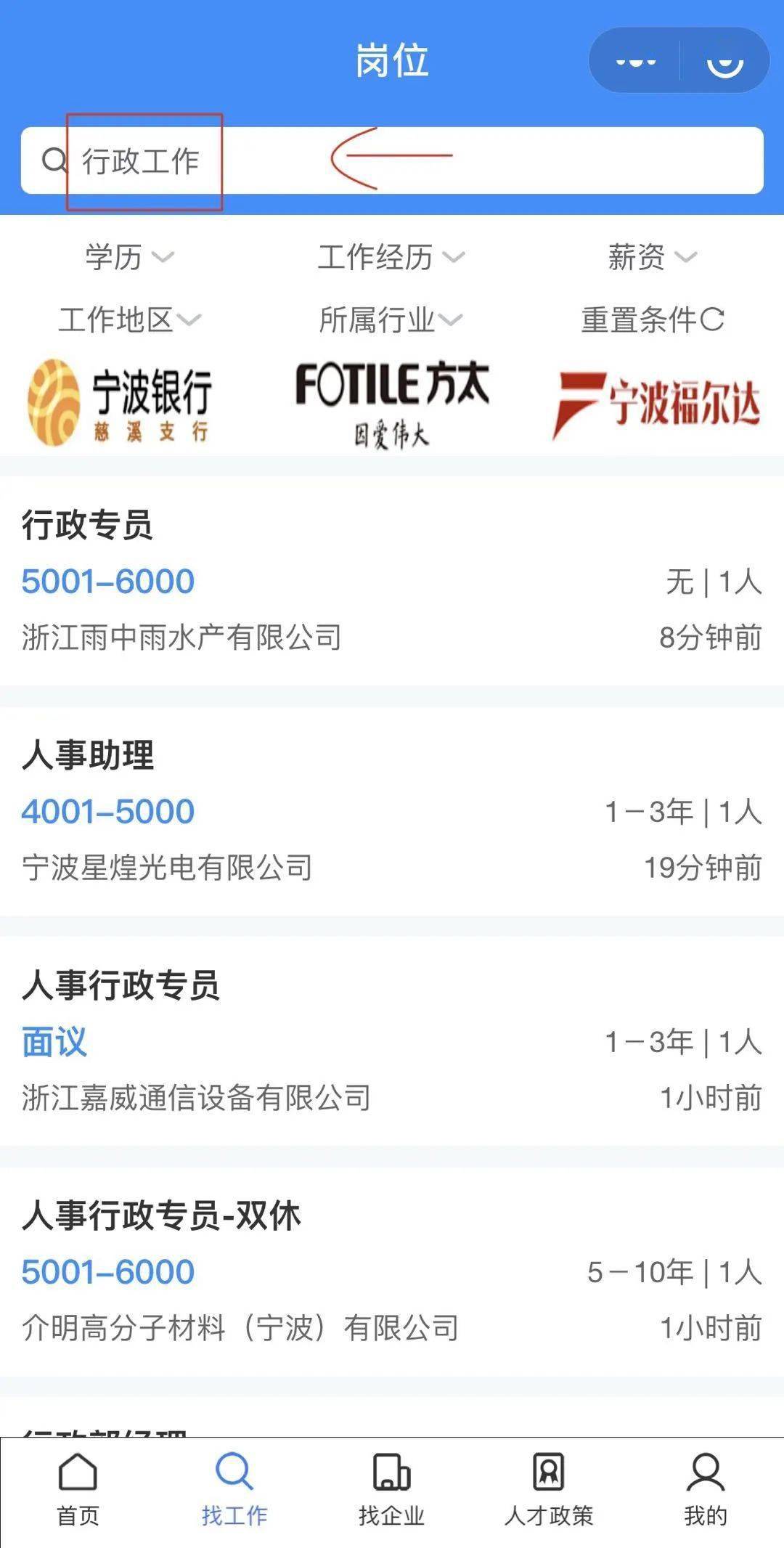The image size is (784, 1548).
Task: Expand the 工作经历 filter dropdown
Action: (x=391, y=257)
